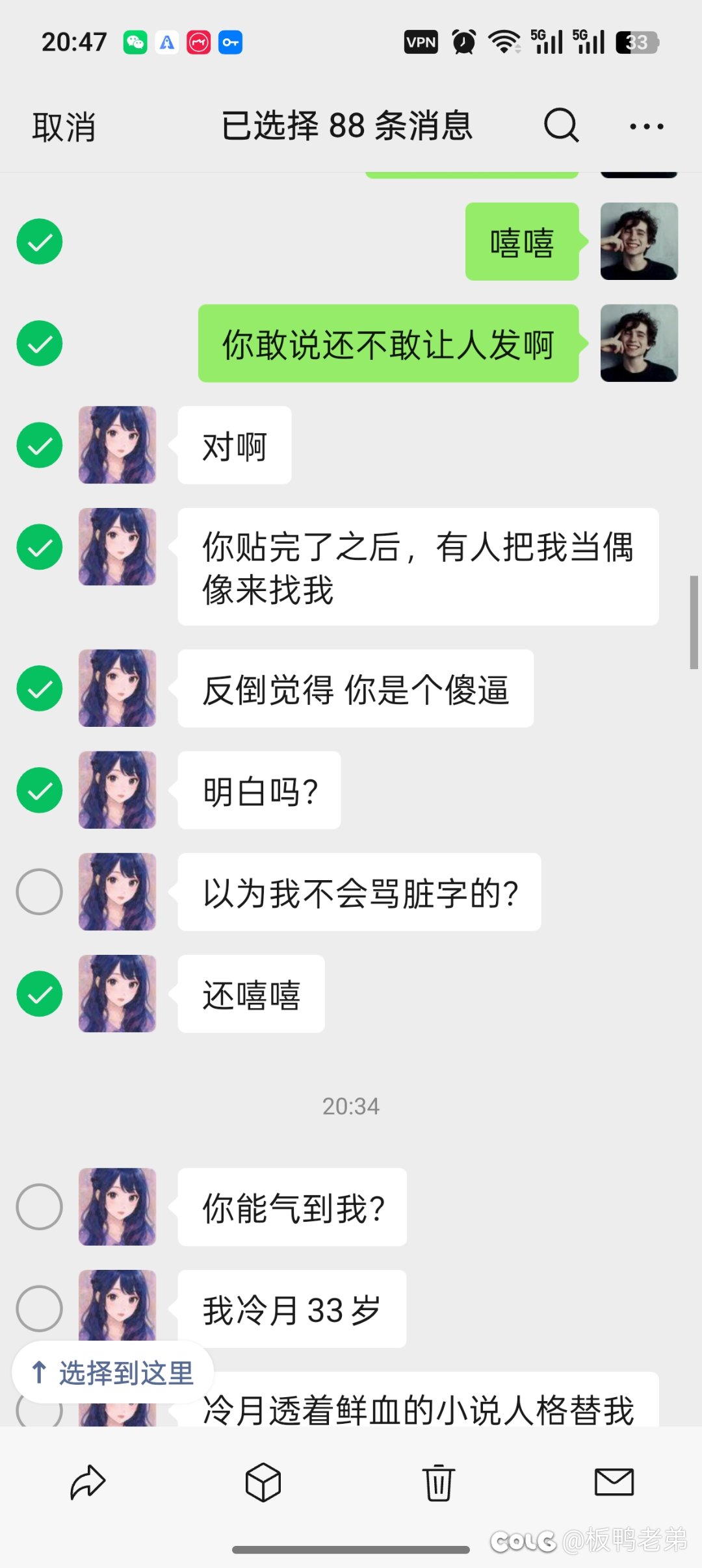The width and height of the screenshot is (702, 1568).
Task: Deselect the green 嘻嘻 message
Action: pos(40,242)
